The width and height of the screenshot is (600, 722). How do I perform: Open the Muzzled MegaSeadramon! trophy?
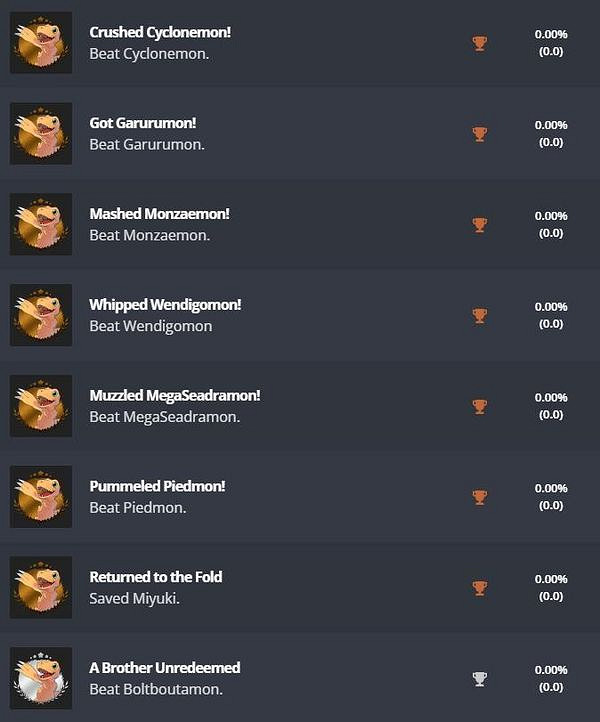point(174,396)
